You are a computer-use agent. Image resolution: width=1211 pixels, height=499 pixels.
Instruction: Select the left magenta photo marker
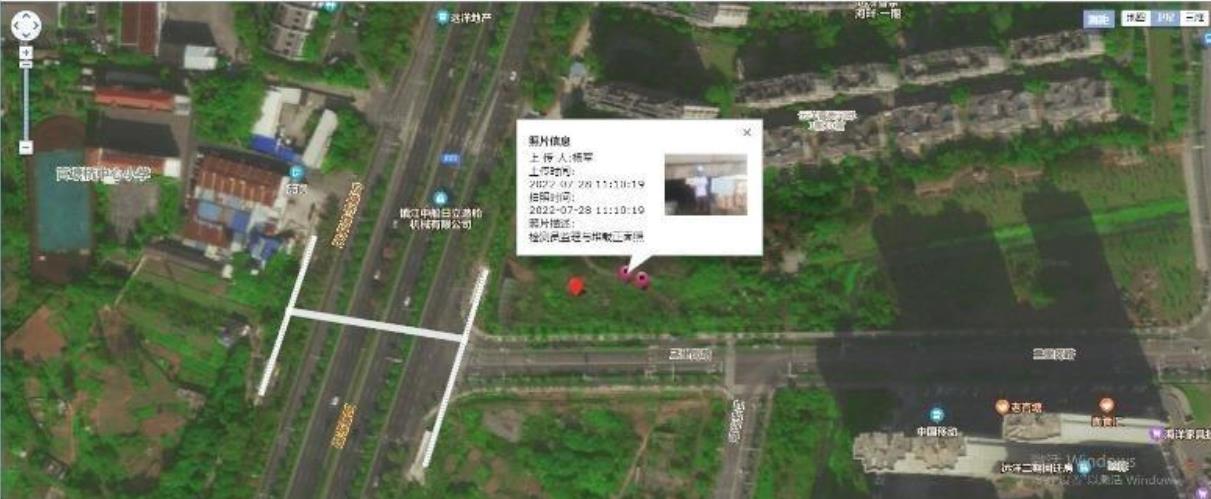coord(626,272)
